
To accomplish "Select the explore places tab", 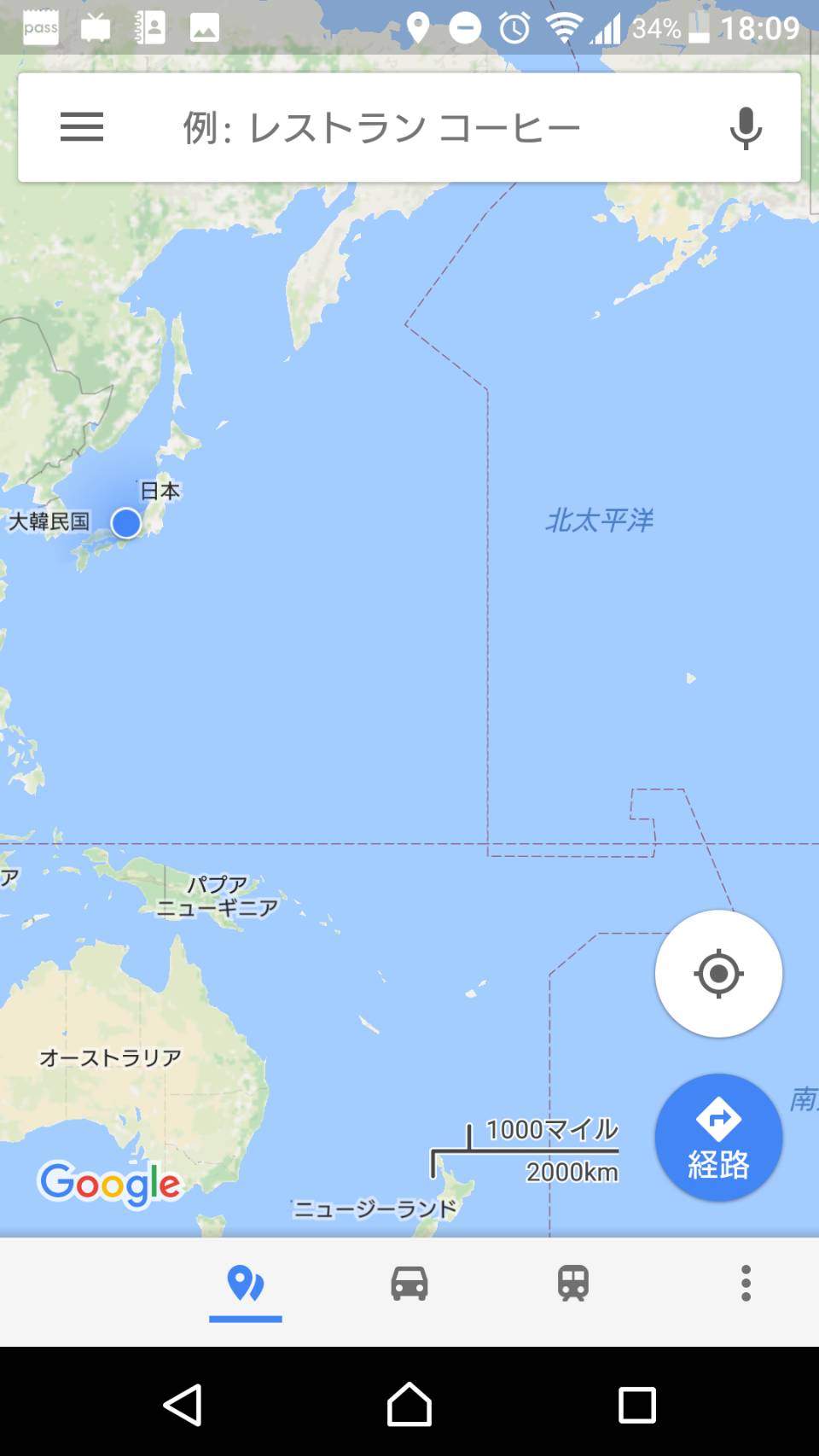I will (x=246, y=1283).
